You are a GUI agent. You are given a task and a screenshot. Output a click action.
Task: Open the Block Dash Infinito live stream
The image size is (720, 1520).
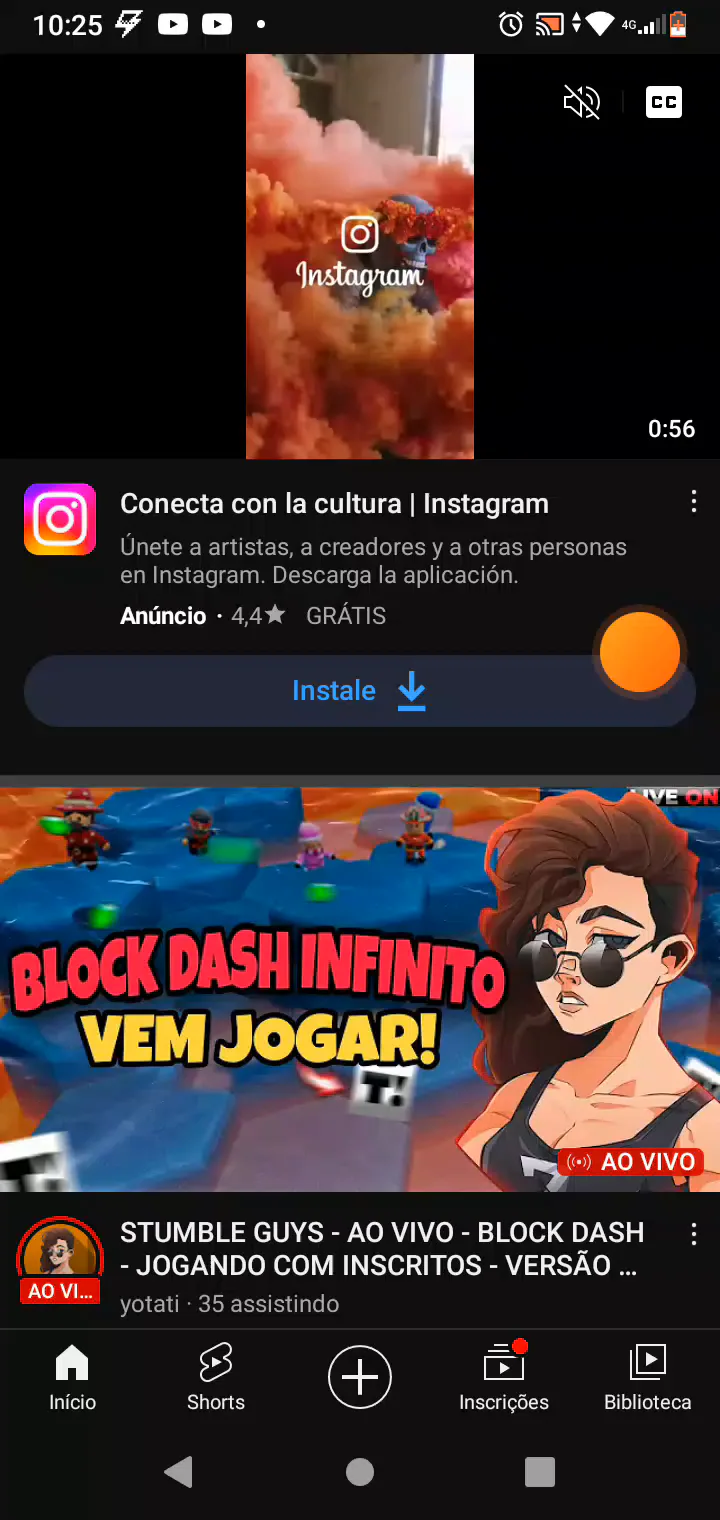360,988
